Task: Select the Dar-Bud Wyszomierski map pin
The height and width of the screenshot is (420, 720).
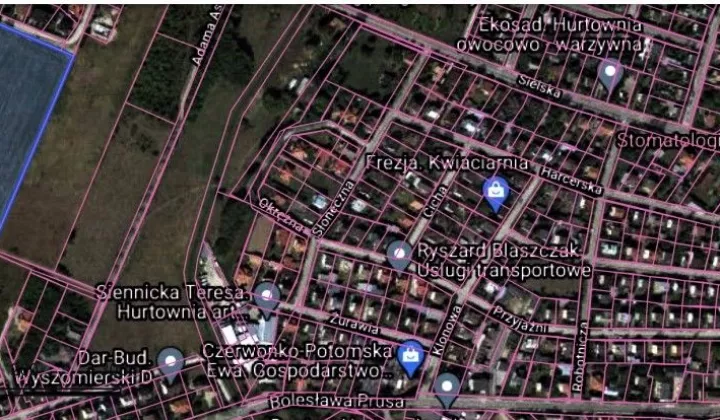Action: (x=171, y=361)
